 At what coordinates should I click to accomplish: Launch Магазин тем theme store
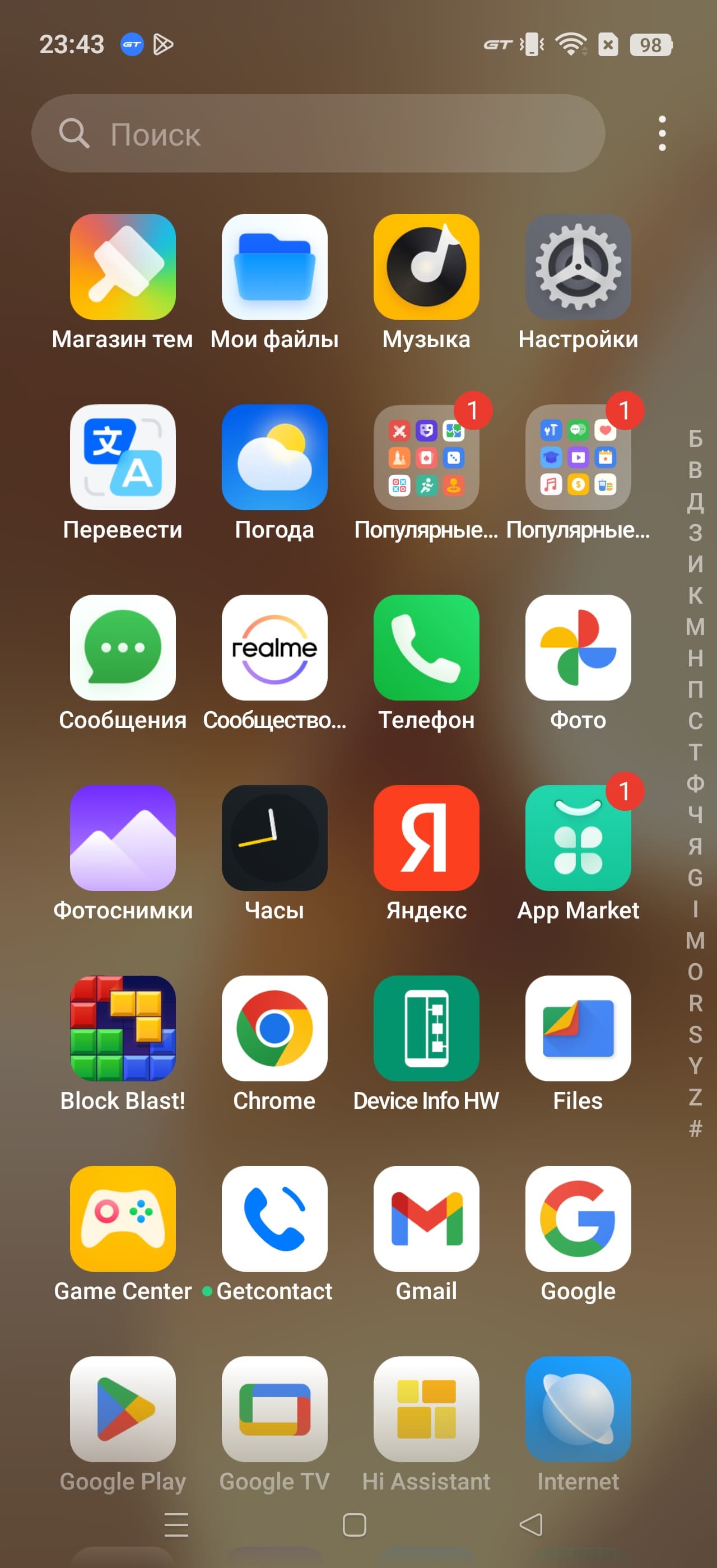pos(123,267)
